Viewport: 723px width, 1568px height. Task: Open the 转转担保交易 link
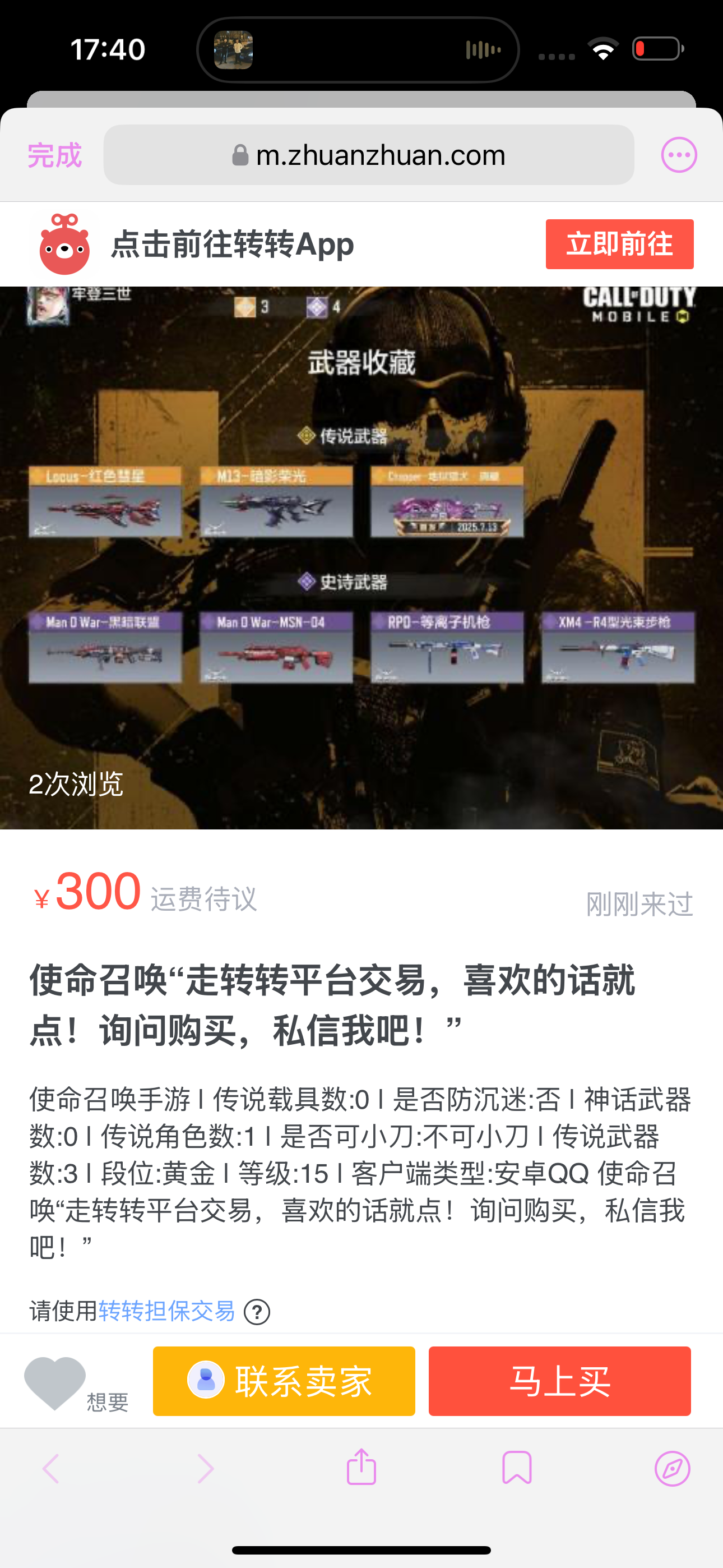167,1311
